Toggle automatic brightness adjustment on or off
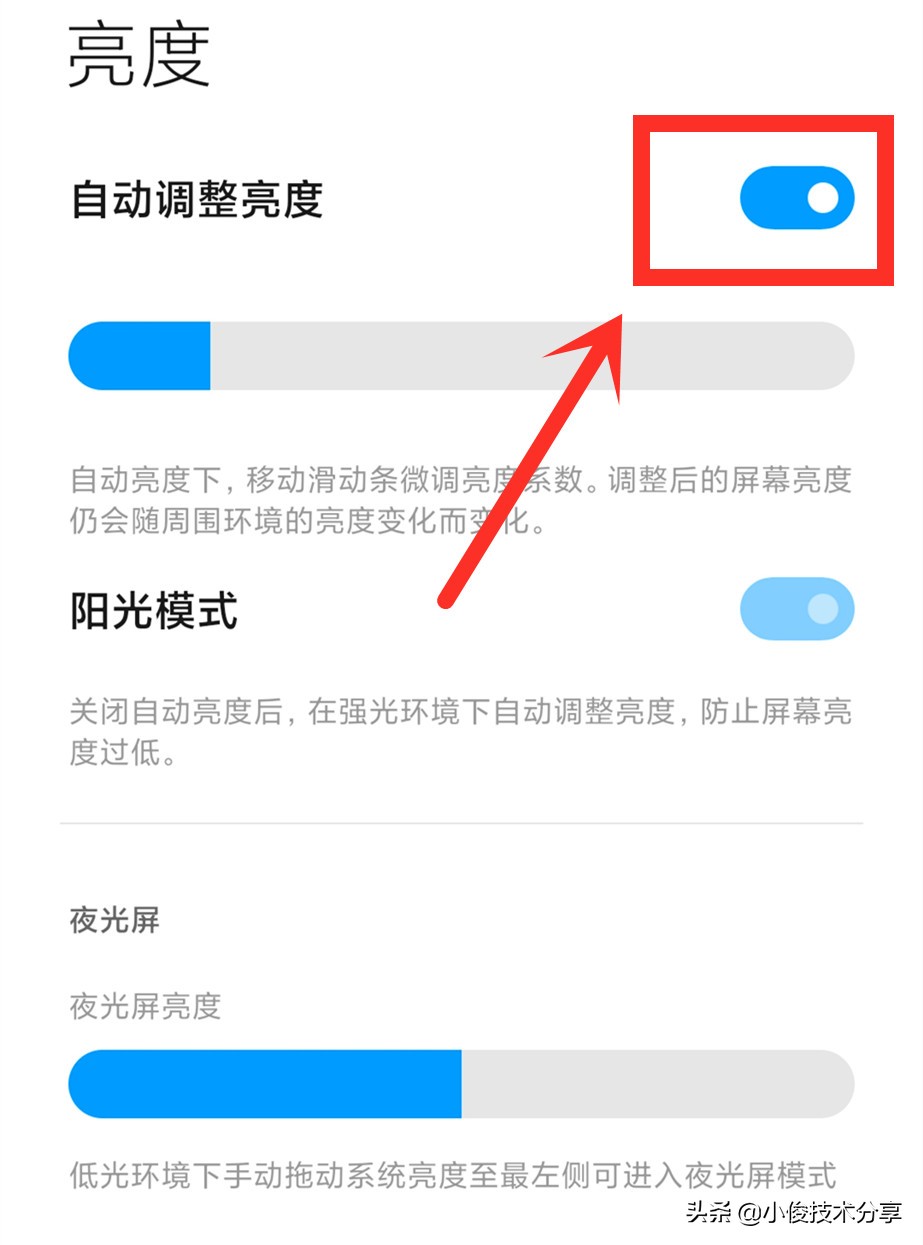This screenshot has height=1245, width=923. pyautogui.click(x=795, y=197)
